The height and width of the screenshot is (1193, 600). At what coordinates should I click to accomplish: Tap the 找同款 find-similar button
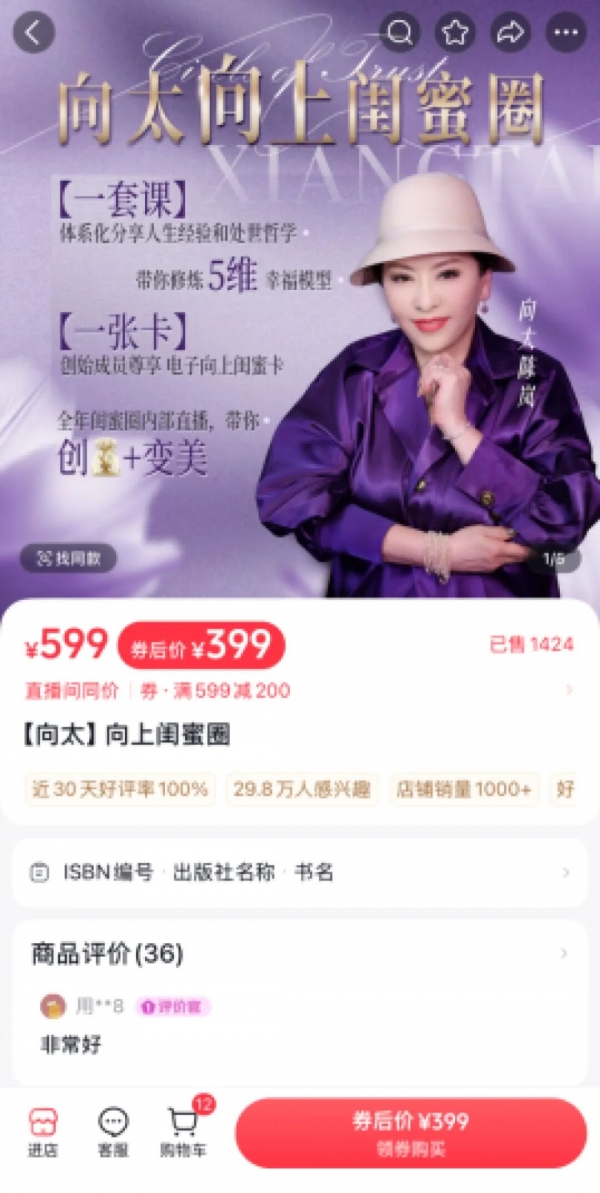point(68,558)
